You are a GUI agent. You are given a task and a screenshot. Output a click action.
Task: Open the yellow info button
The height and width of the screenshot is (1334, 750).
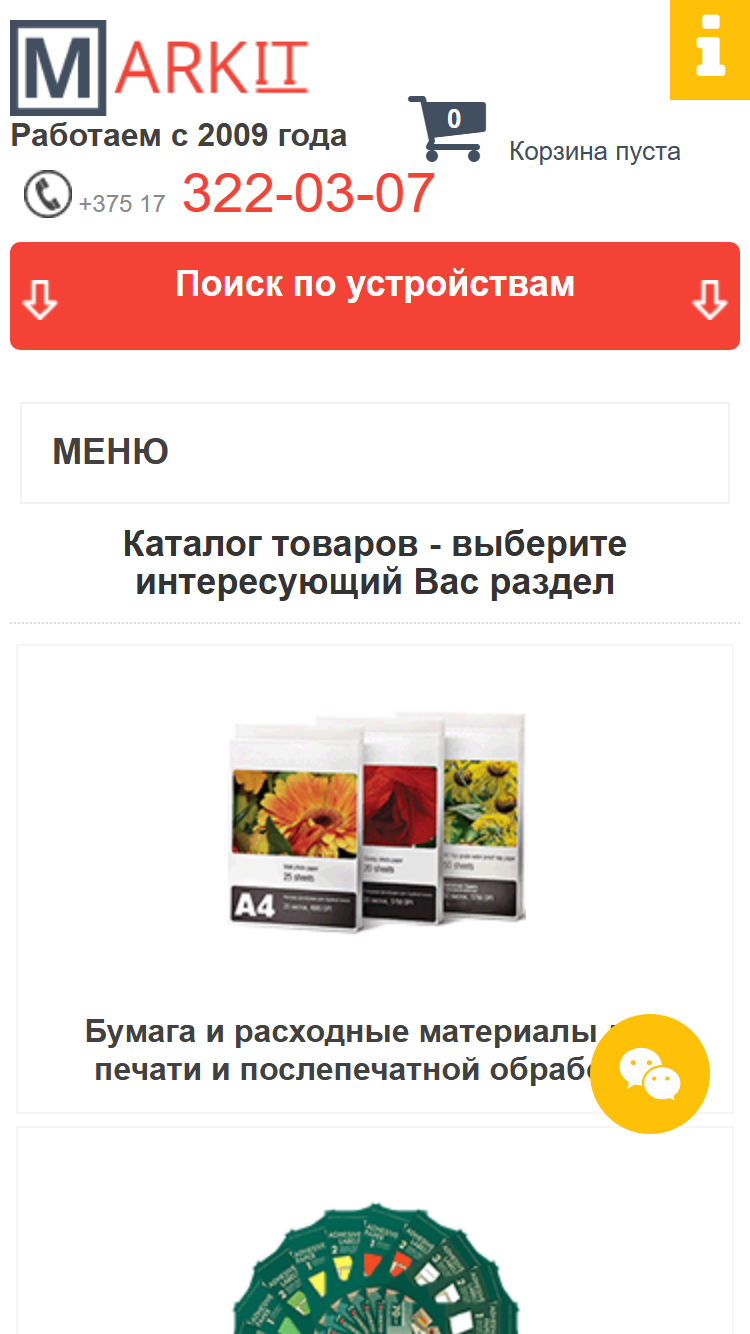710,49
